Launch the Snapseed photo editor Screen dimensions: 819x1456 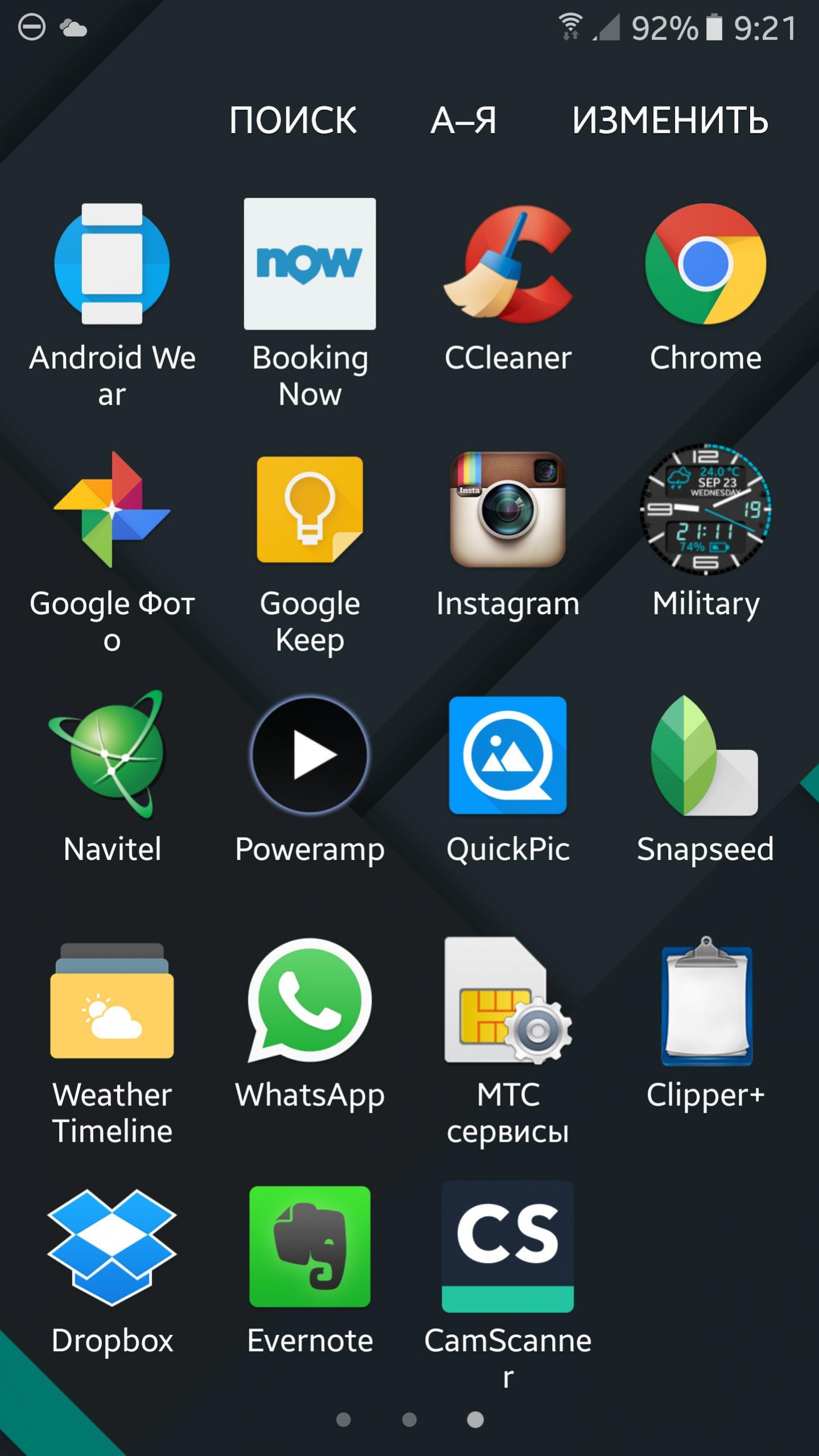705,755
